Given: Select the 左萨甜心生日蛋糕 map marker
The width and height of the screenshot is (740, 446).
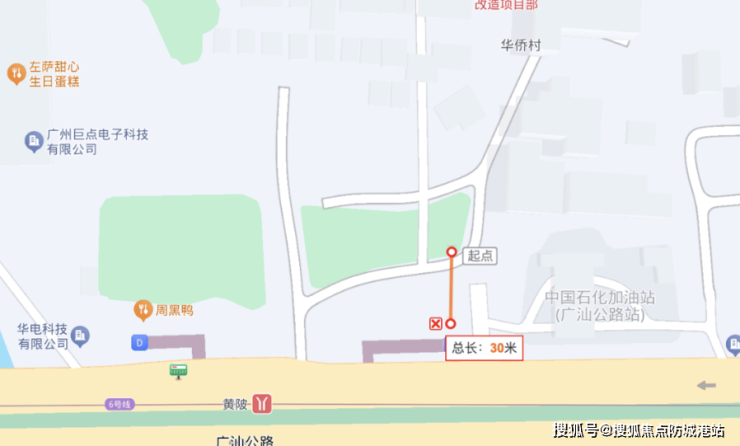Looking at the screenshot, I should pos(16,73).
